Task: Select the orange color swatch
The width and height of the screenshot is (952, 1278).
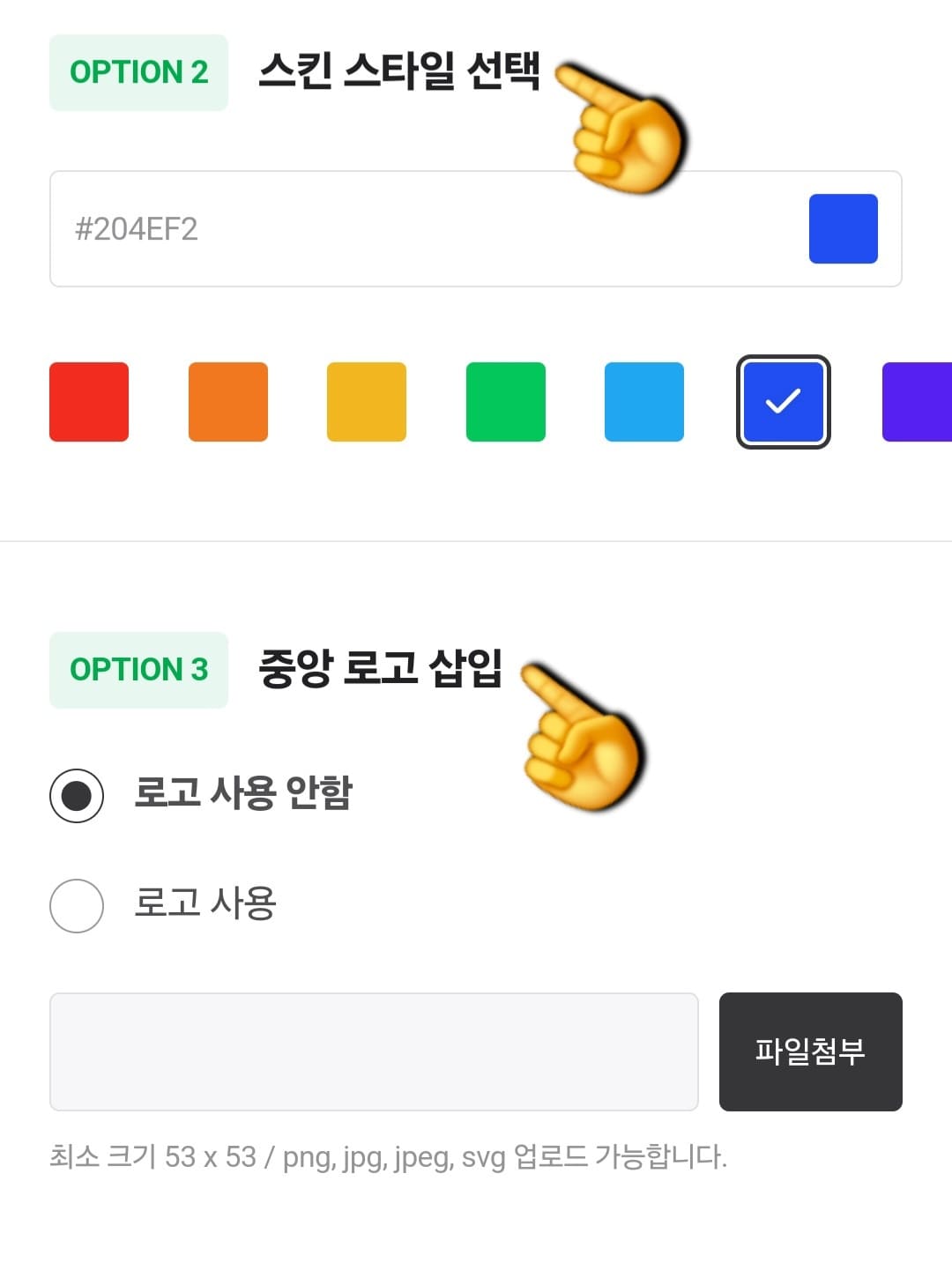Action: tap(228, 402)
